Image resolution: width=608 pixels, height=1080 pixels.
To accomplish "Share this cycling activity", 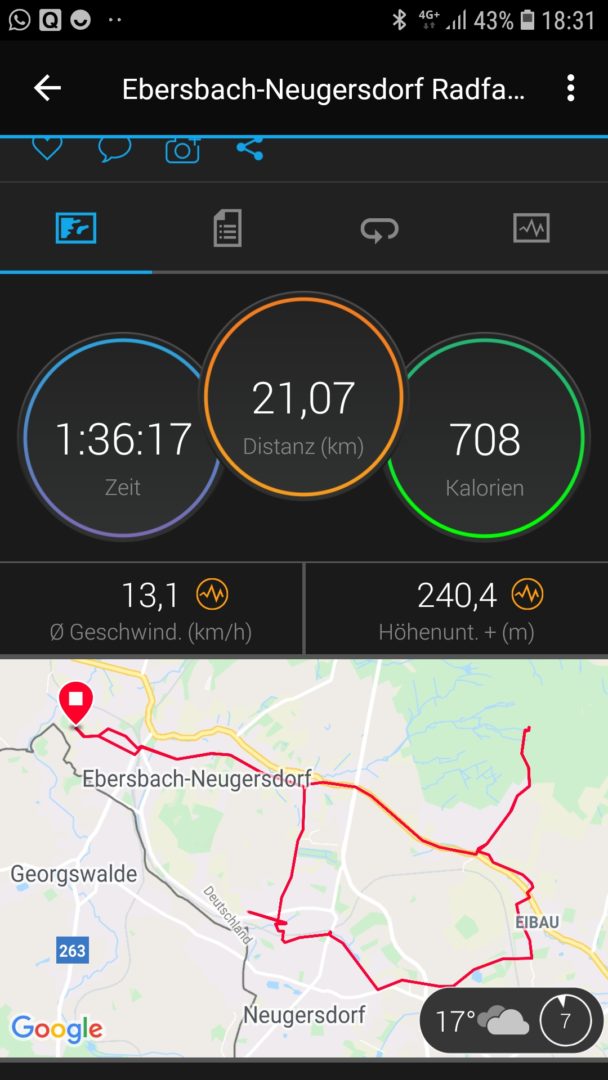I will (x=249, y=150).
